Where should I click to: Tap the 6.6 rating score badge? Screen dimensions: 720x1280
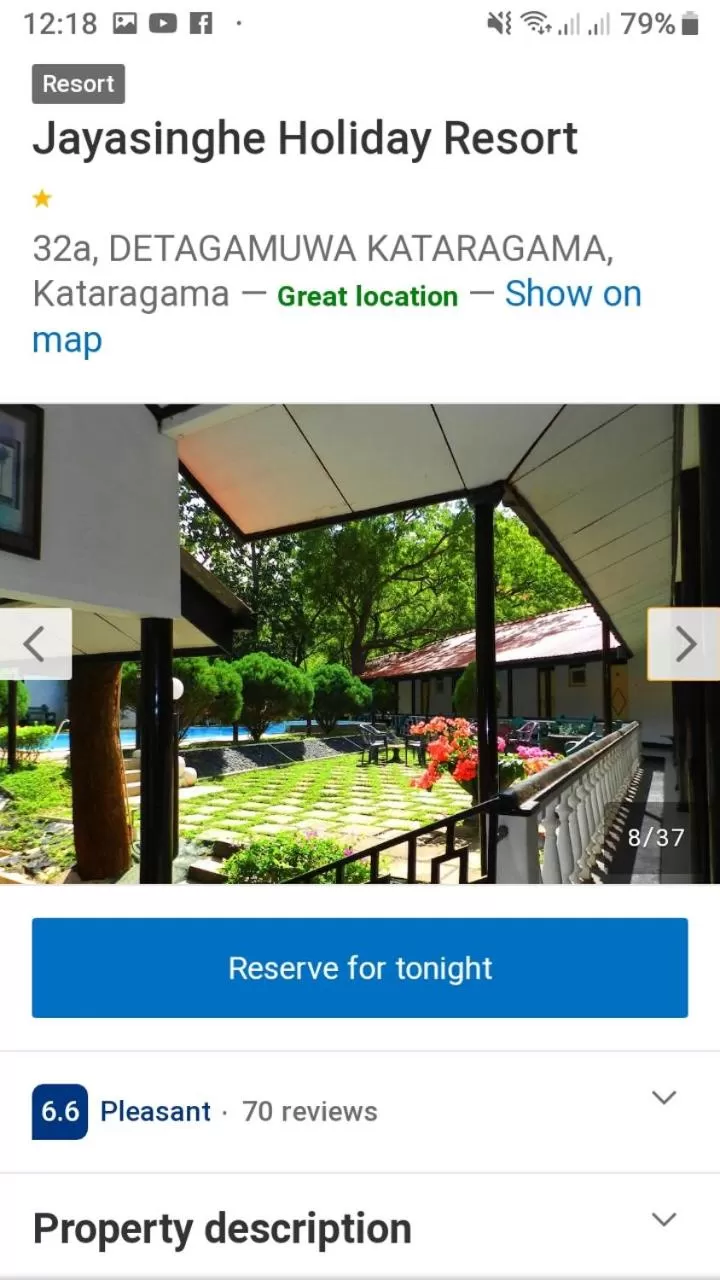pos(58,1111)
